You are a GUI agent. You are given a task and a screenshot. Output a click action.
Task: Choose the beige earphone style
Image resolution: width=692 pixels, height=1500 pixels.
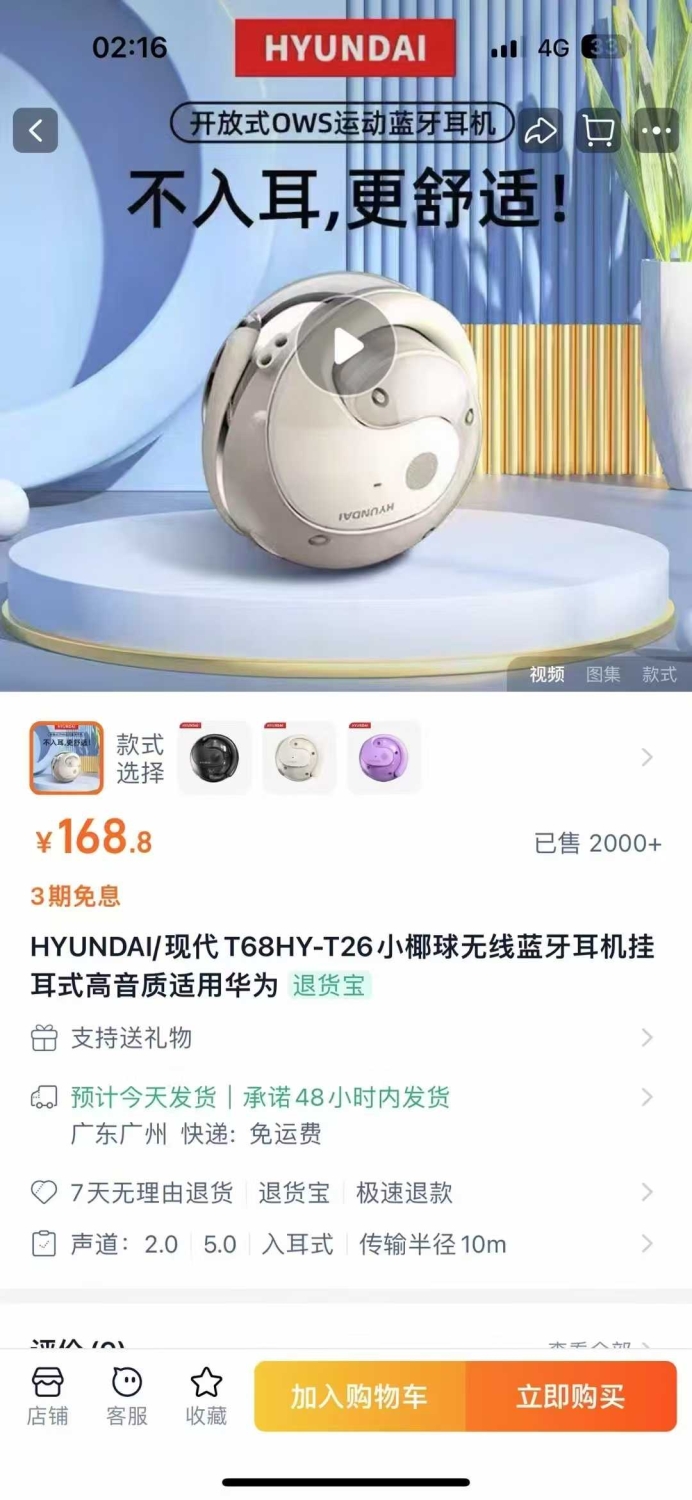pyautogui.click(x=299, y=758)
